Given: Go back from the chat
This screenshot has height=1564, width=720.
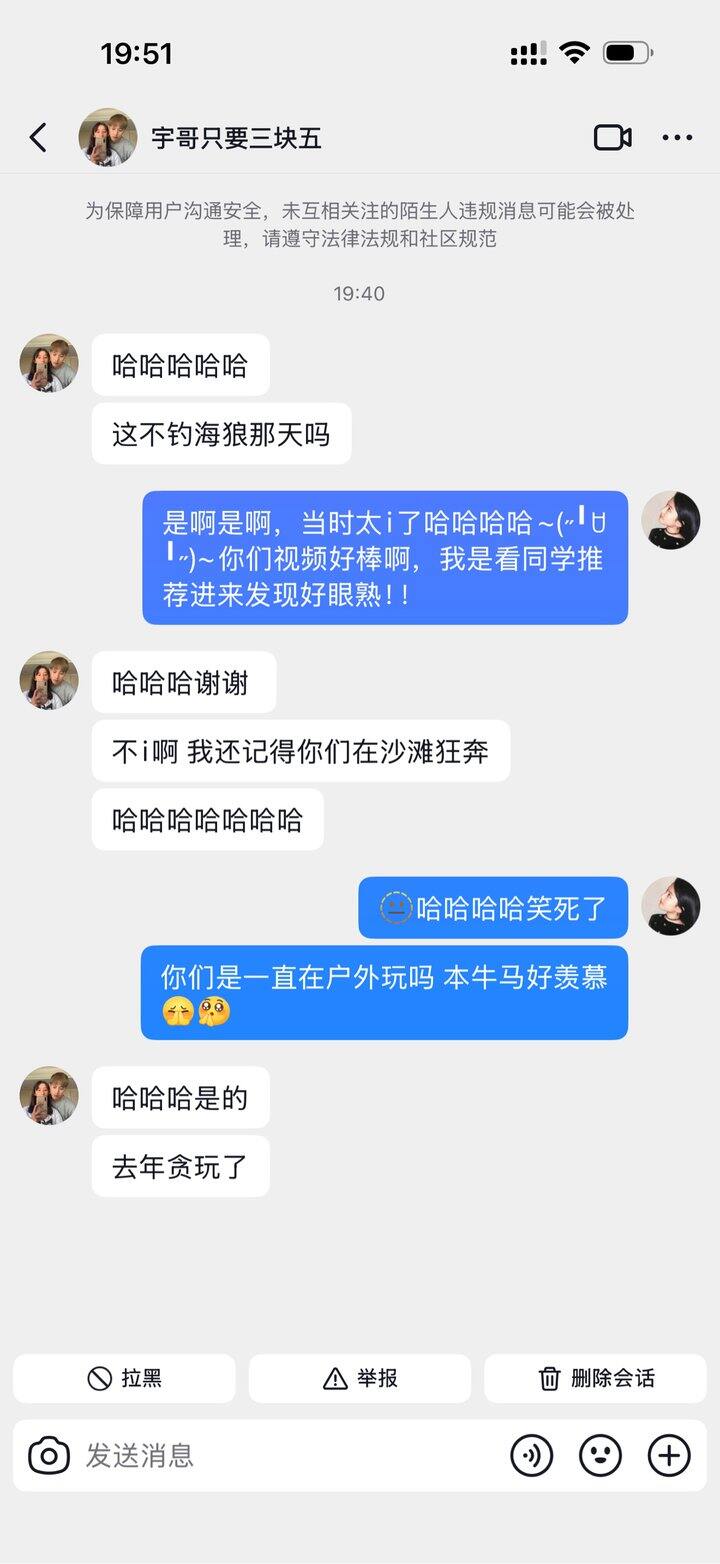Looking at the screenshot, I should [38, 137].
